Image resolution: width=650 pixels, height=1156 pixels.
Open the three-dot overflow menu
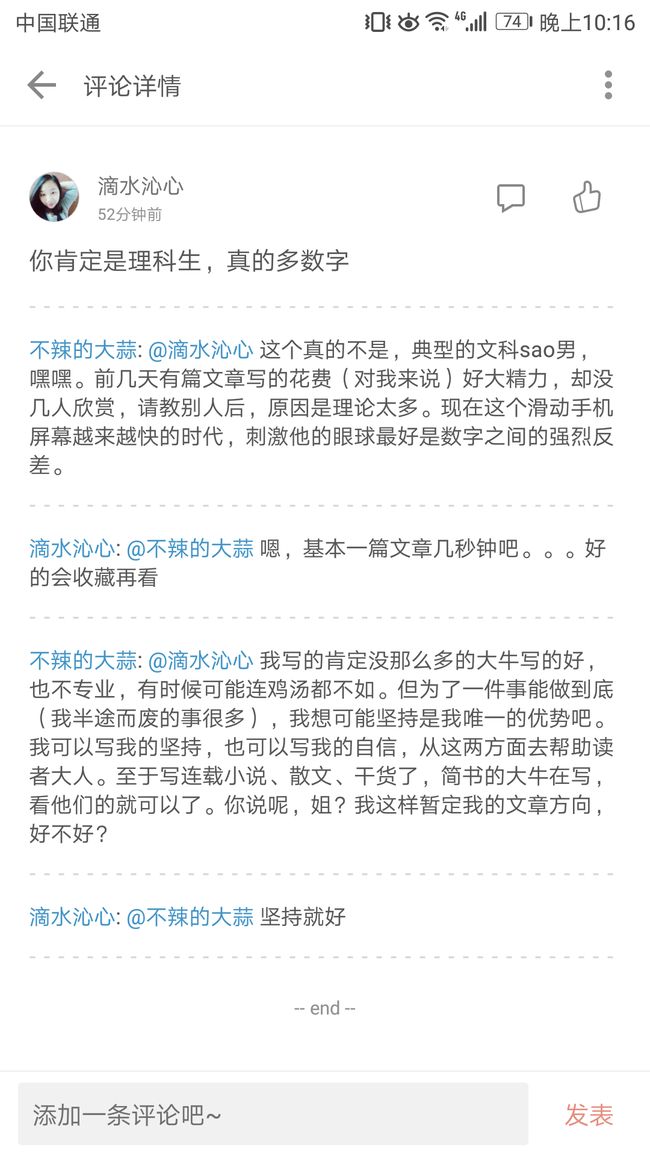608,86
